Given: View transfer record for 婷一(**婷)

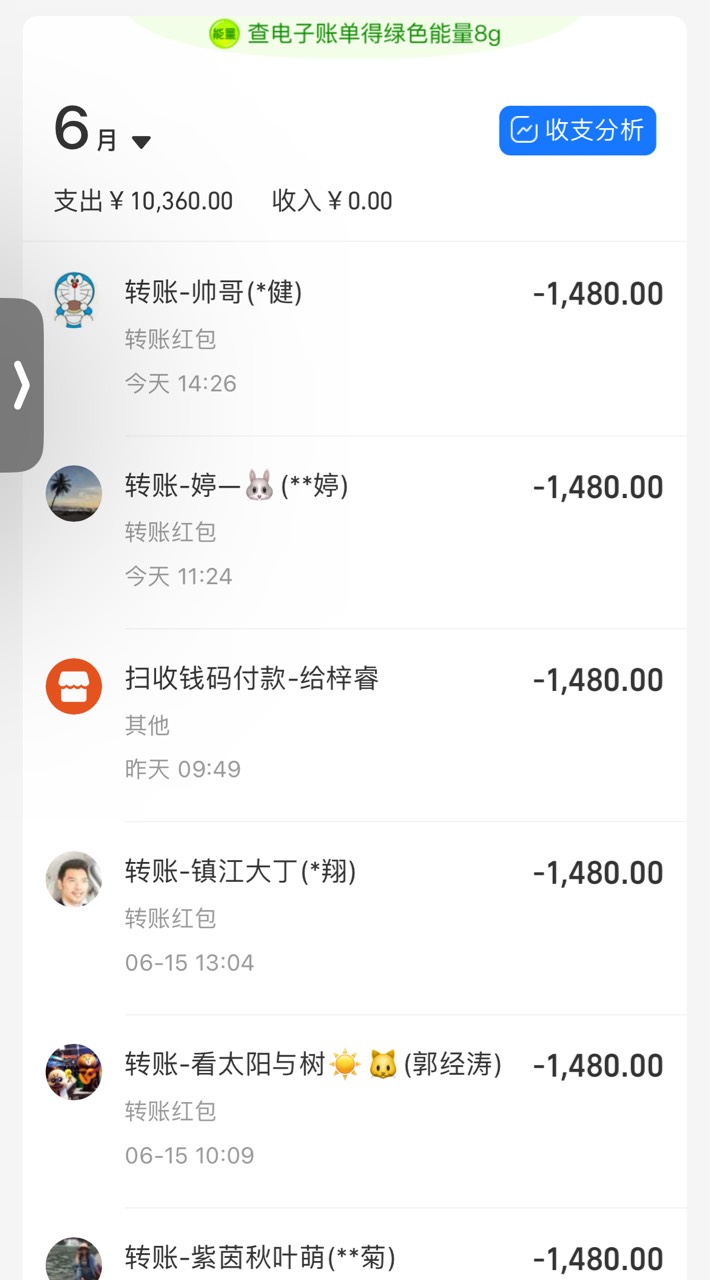Looking at the screenshot, I should click(x=355, y=532).
